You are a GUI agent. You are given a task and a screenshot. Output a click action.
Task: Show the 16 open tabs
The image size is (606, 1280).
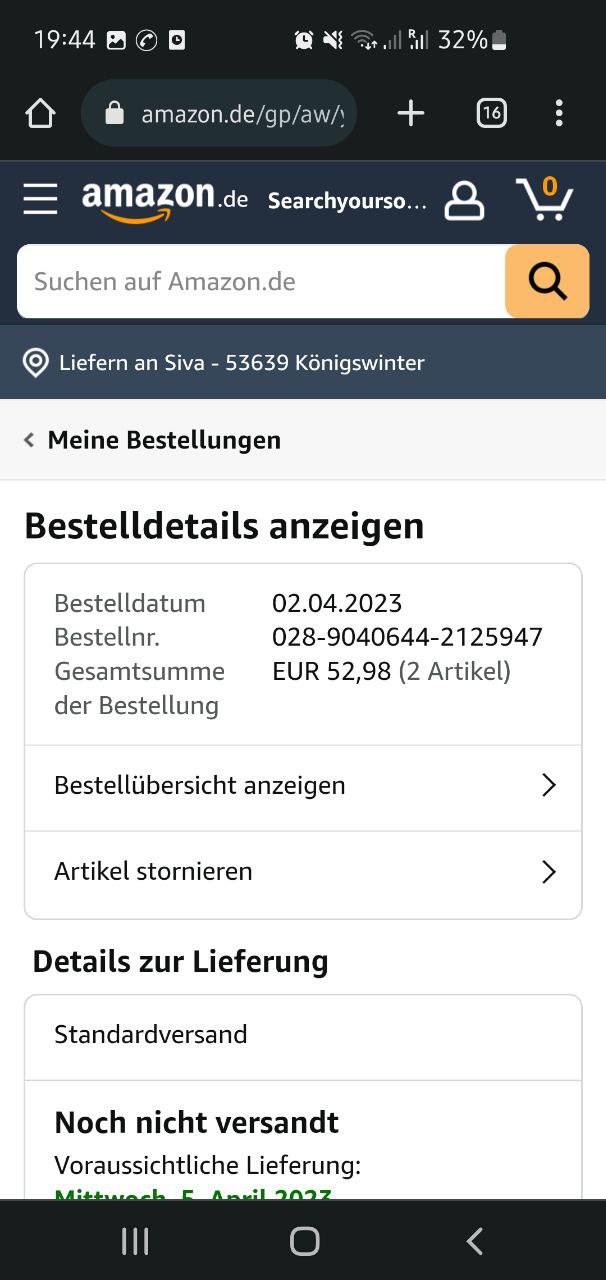click(491, 113)
